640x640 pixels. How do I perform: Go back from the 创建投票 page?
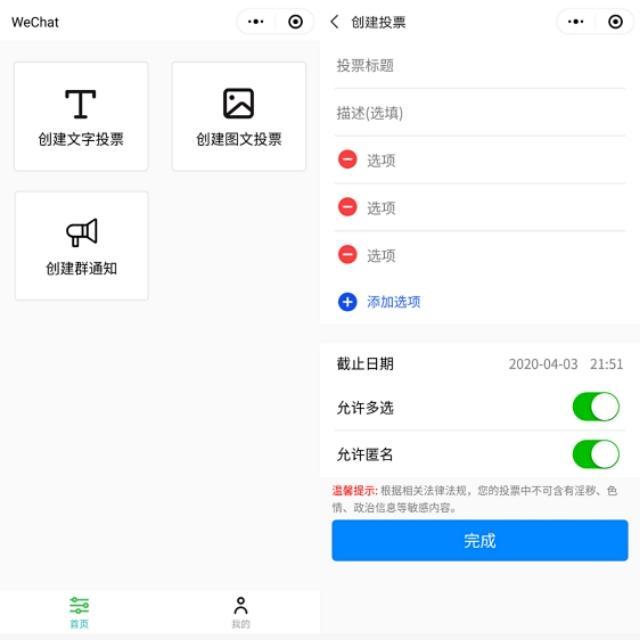pos(335,21)
